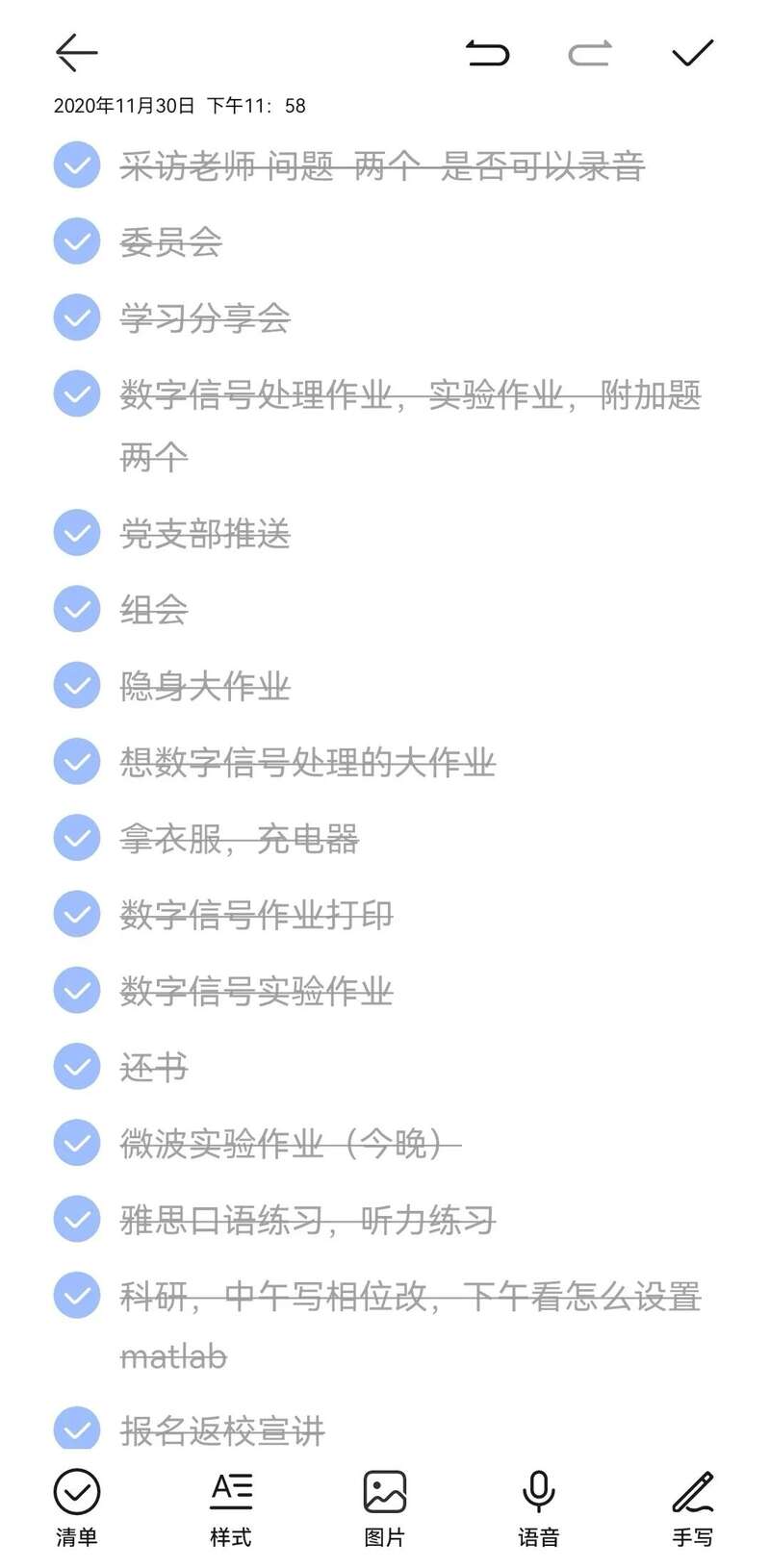The height and width of the screenshot is (1568, 770).
Task: Toggle the 隐身大作业 checkbox
Action: (77, 686)
